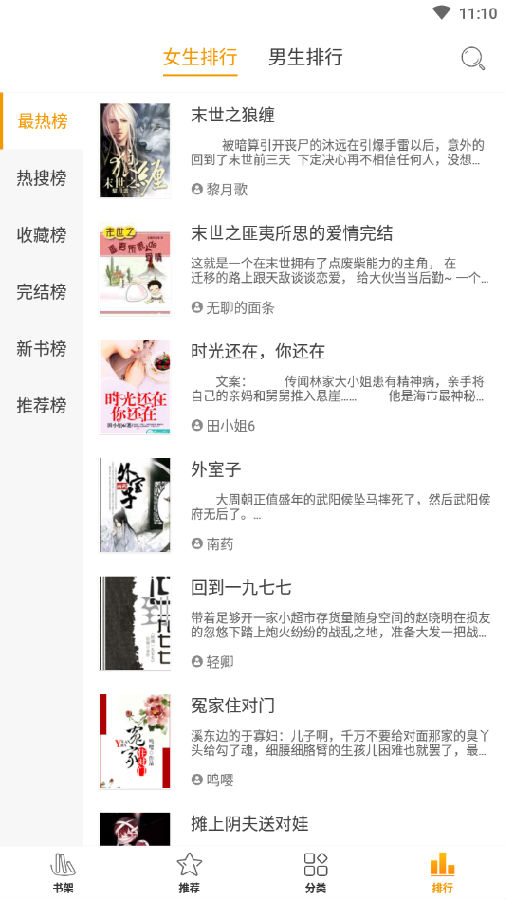Open the book 冤家住对门

pyautogui.click(x=294, y=742)
